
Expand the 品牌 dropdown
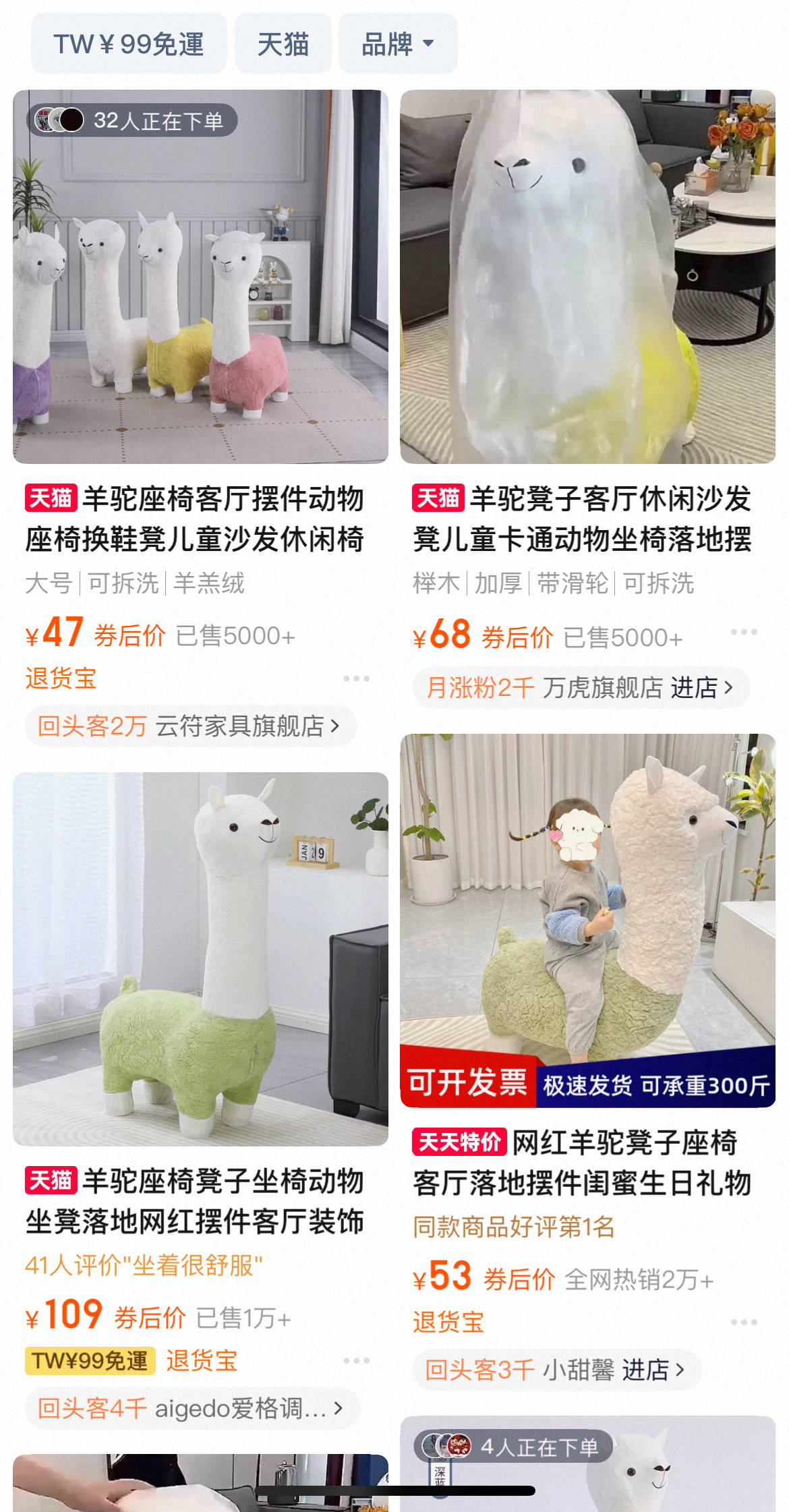397,45
